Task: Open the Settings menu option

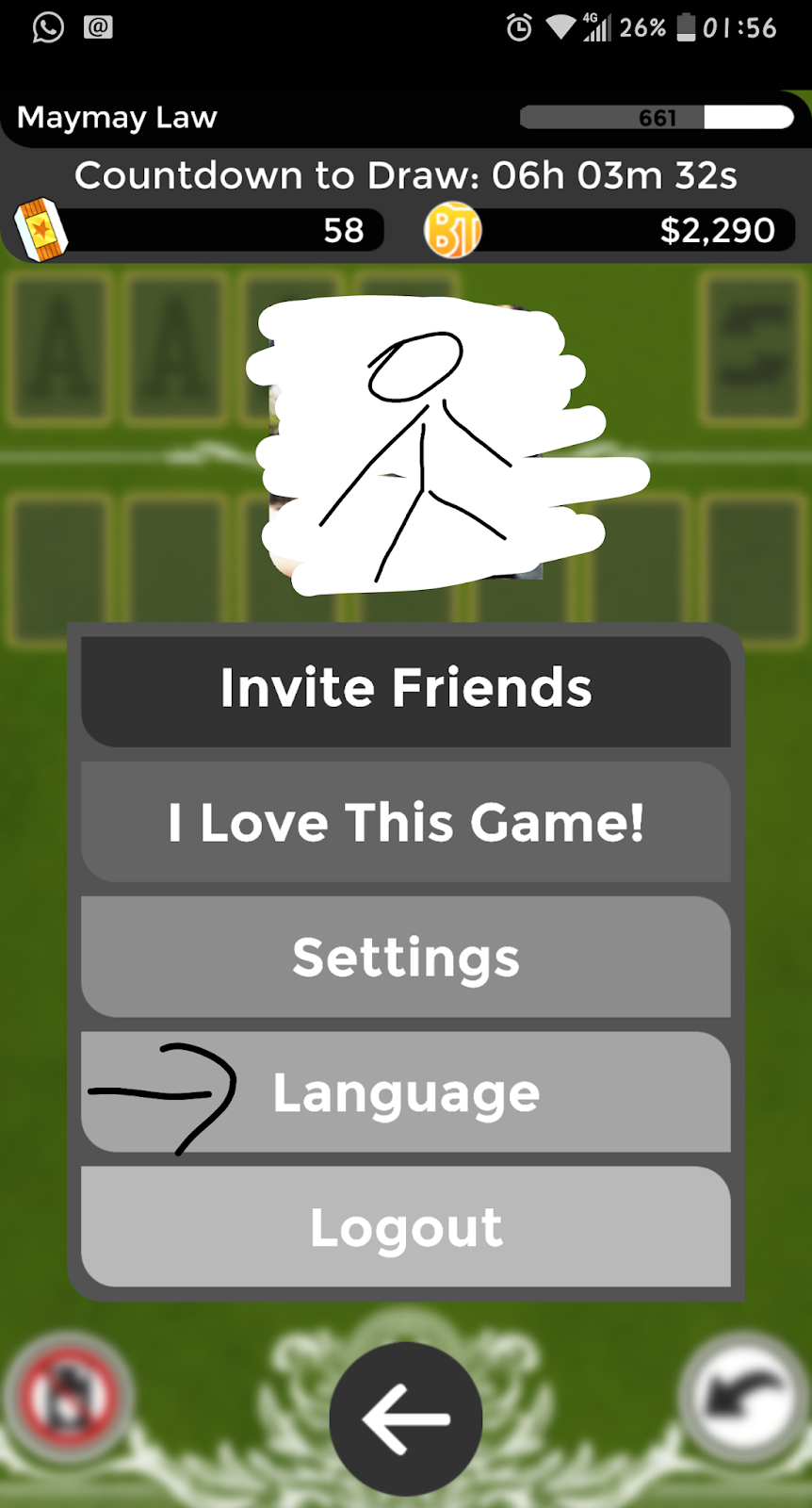Action: [406, 958]
